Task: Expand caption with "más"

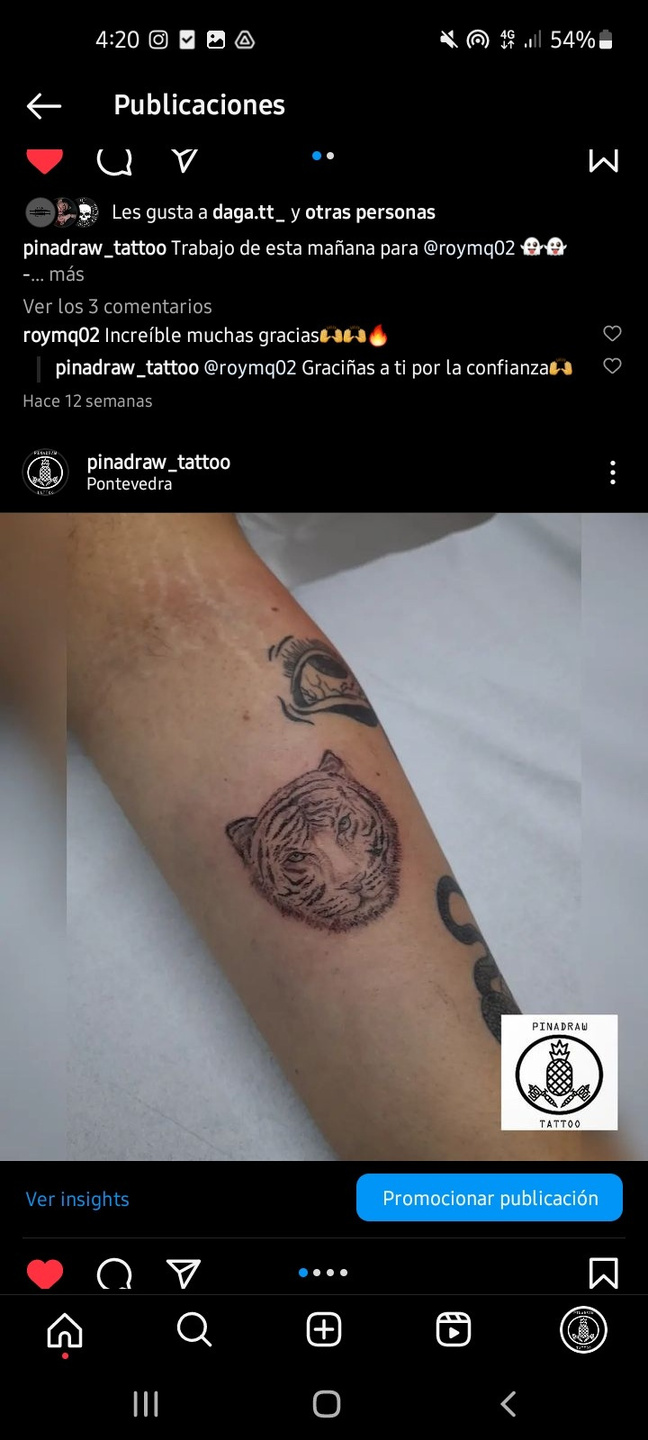Action: click(66, 274)
